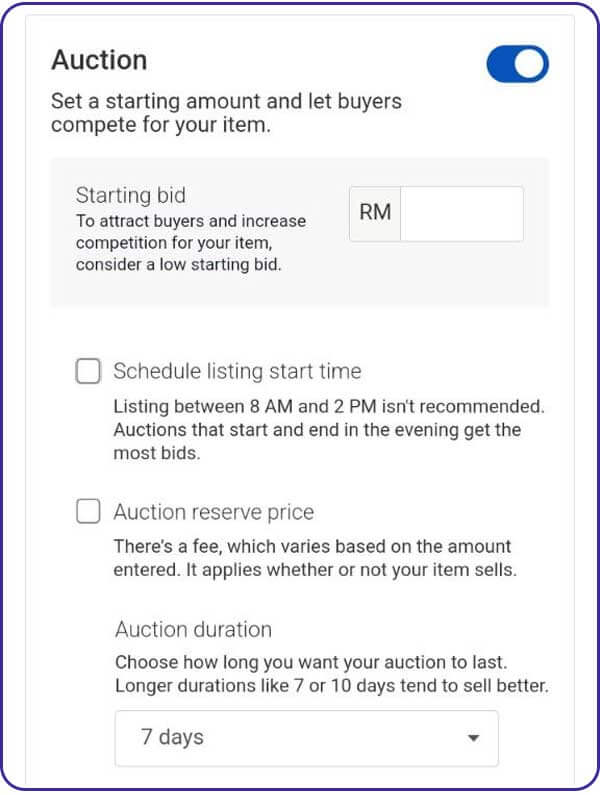
Task: Turn off the Auction toggle
Action: click(x=517, y=64)
